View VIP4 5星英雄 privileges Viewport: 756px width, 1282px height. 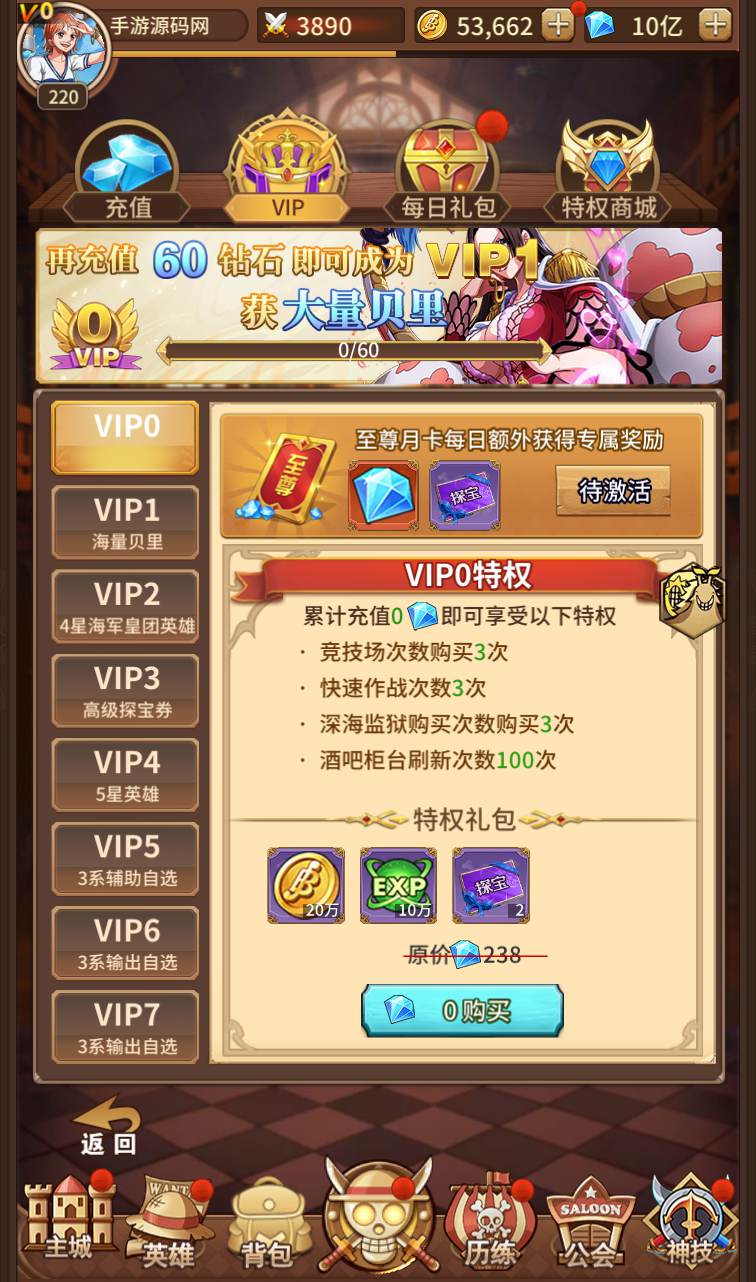pos(125,774)
